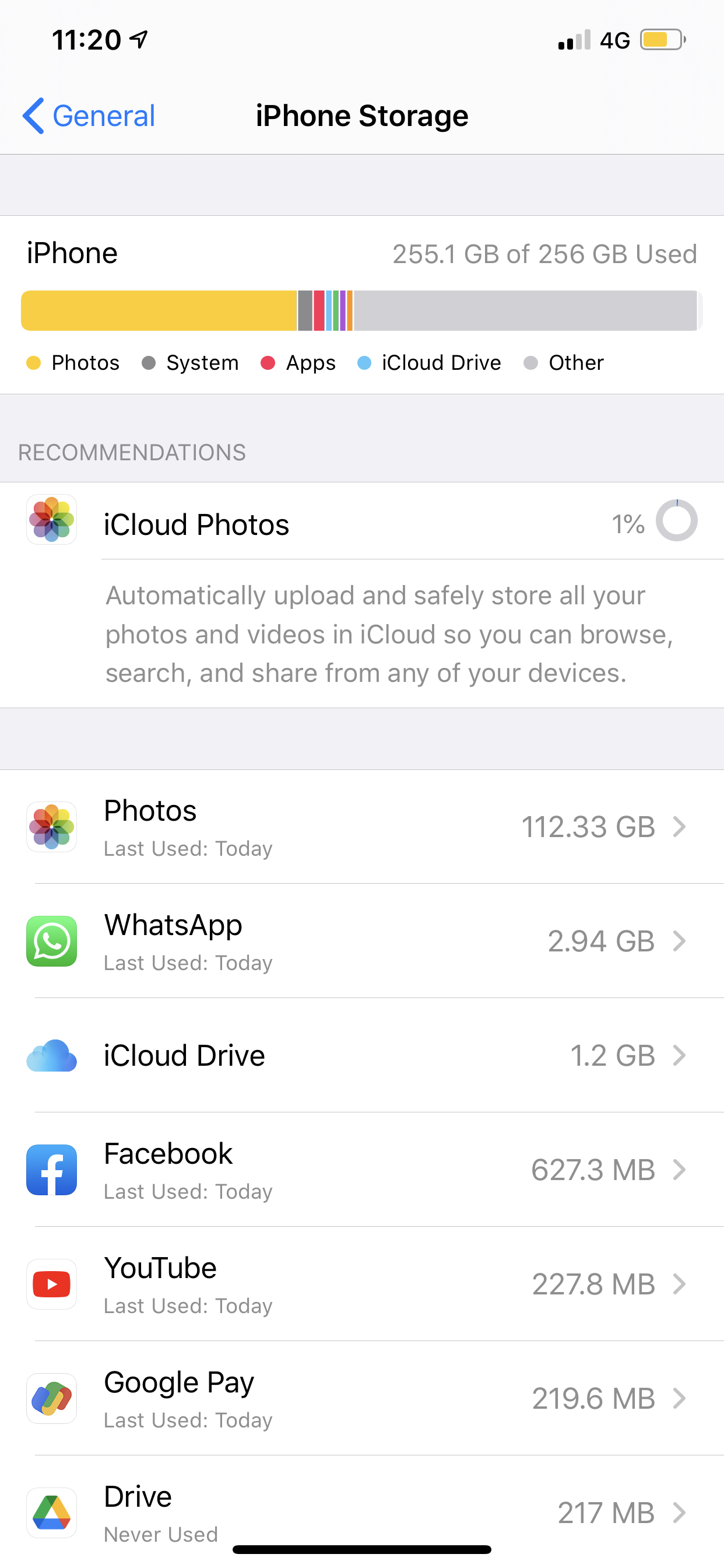Screen dimensions: 724x1568
Task: View Google Pay storage usage
Action: [362, 1399]
